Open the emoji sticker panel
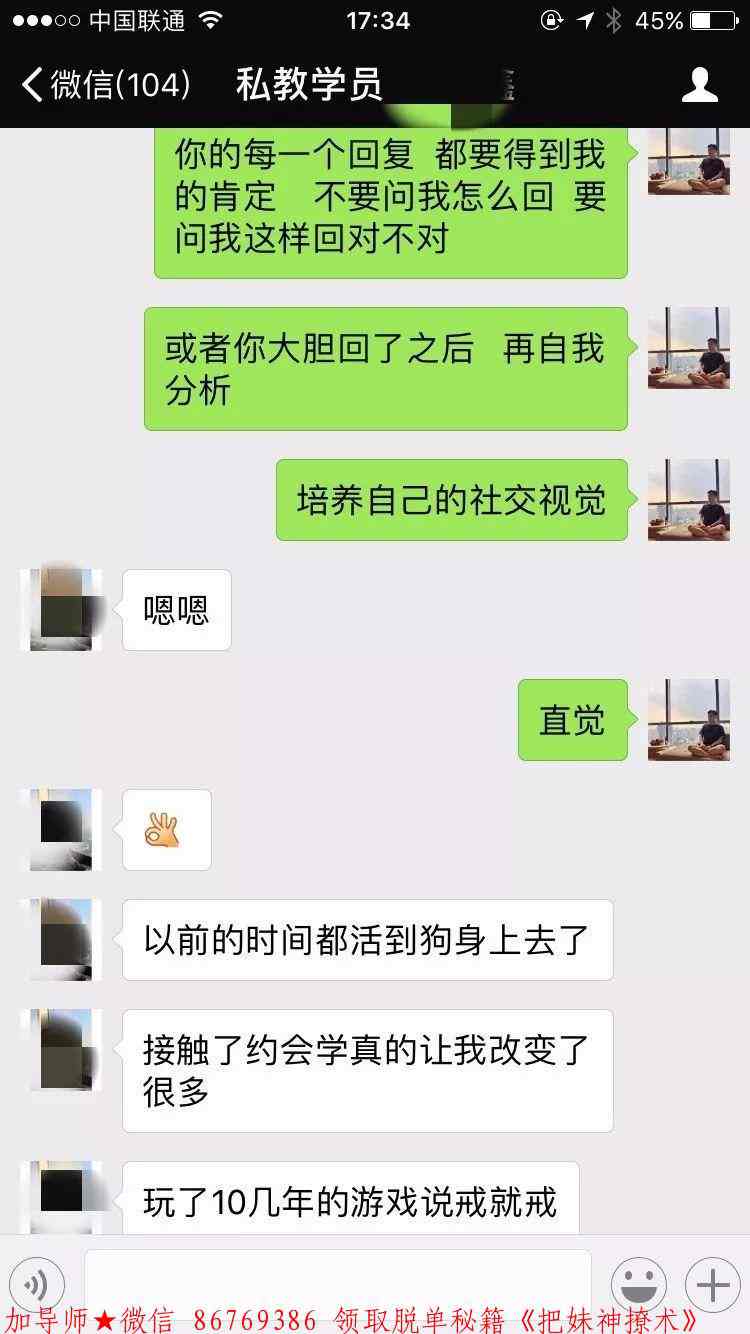Screen dimensions: 750x1334 click(x=638, y=1283)
